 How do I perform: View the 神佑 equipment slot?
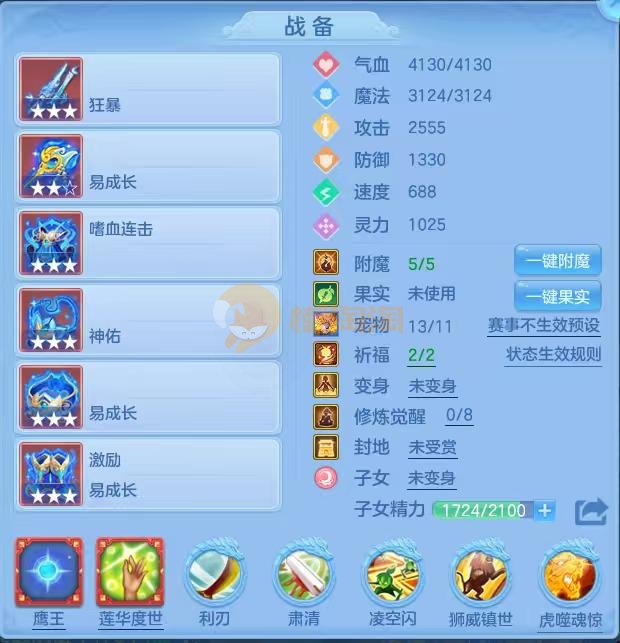coord(148,320)
